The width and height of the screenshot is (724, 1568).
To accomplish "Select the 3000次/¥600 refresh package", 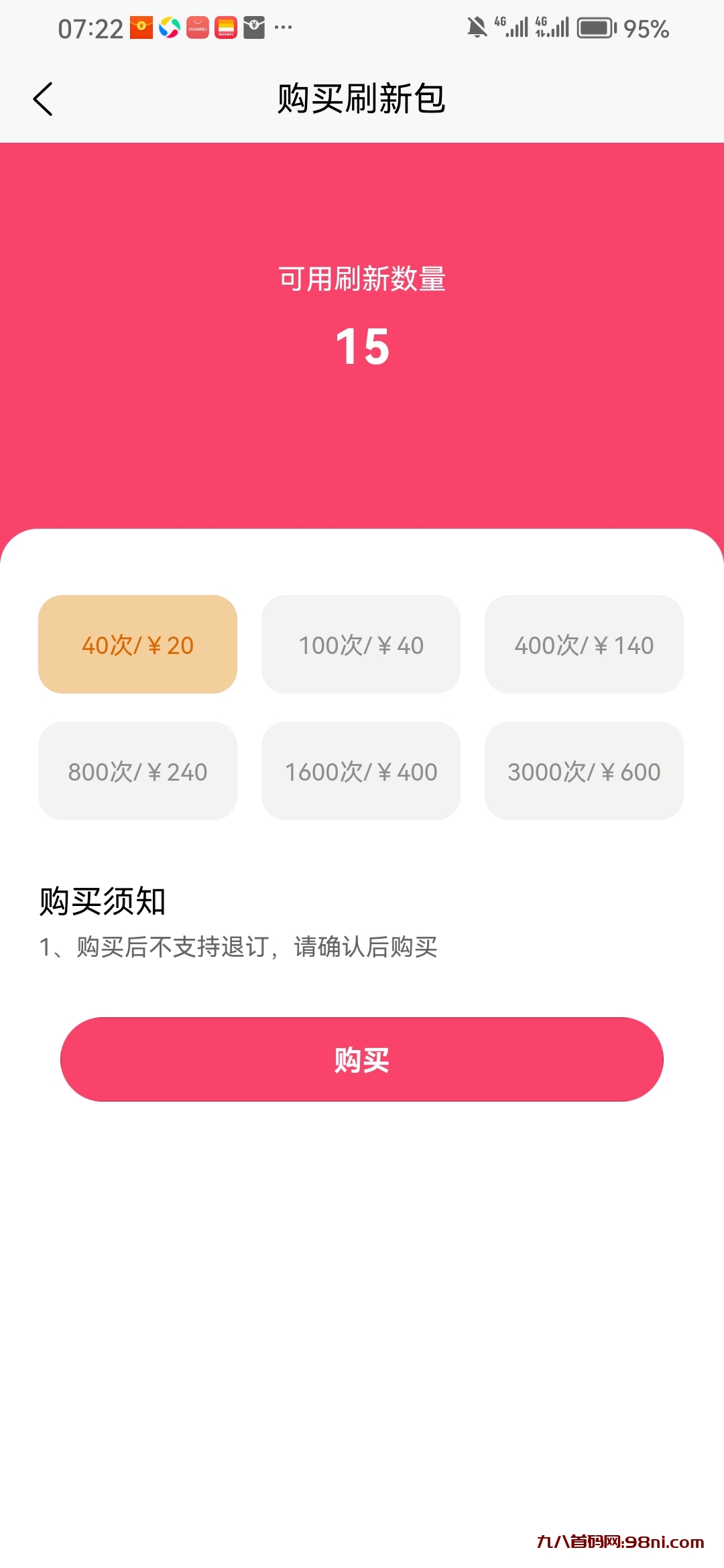I will [x=584, y=771].
